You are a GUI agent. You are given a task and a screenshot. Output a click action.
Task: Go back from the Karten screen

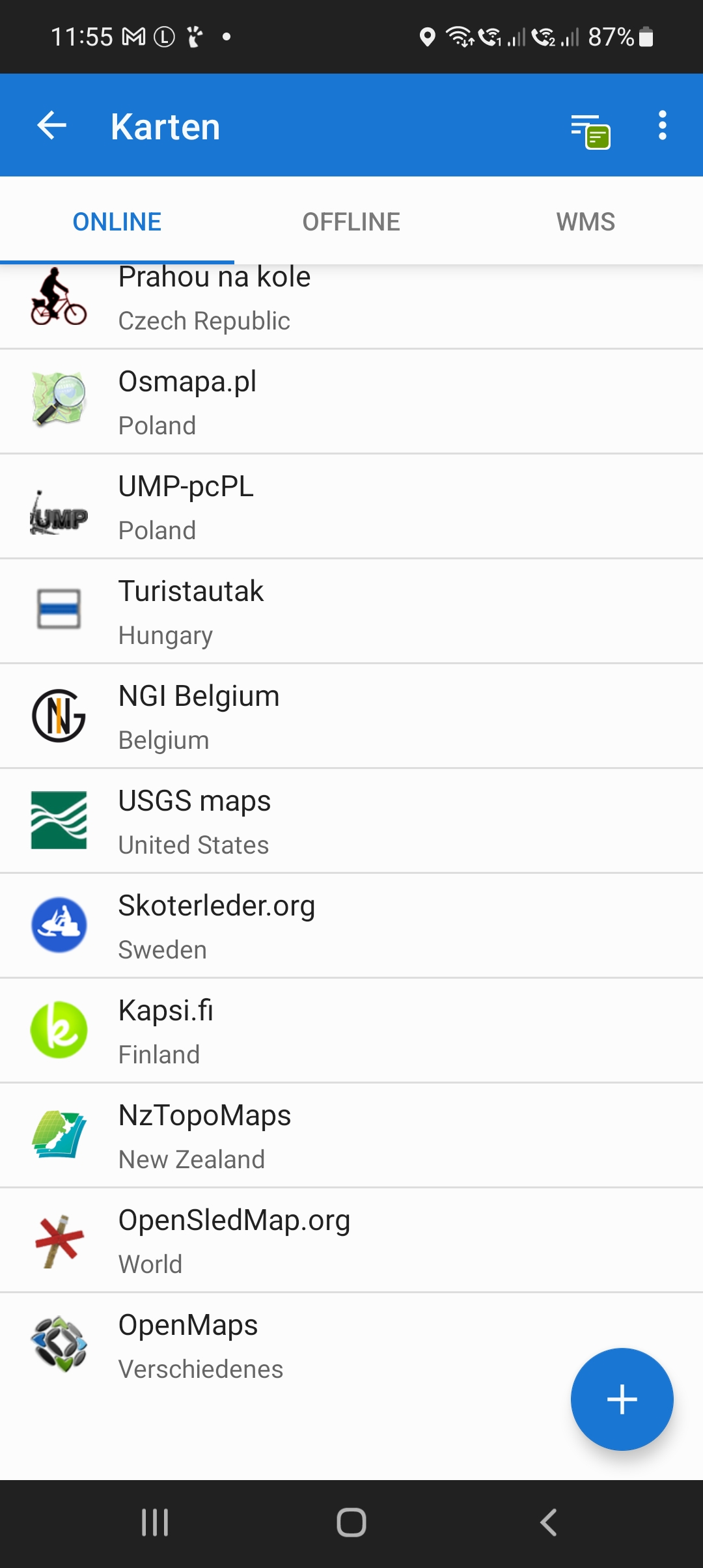click(x=52, y=126)
